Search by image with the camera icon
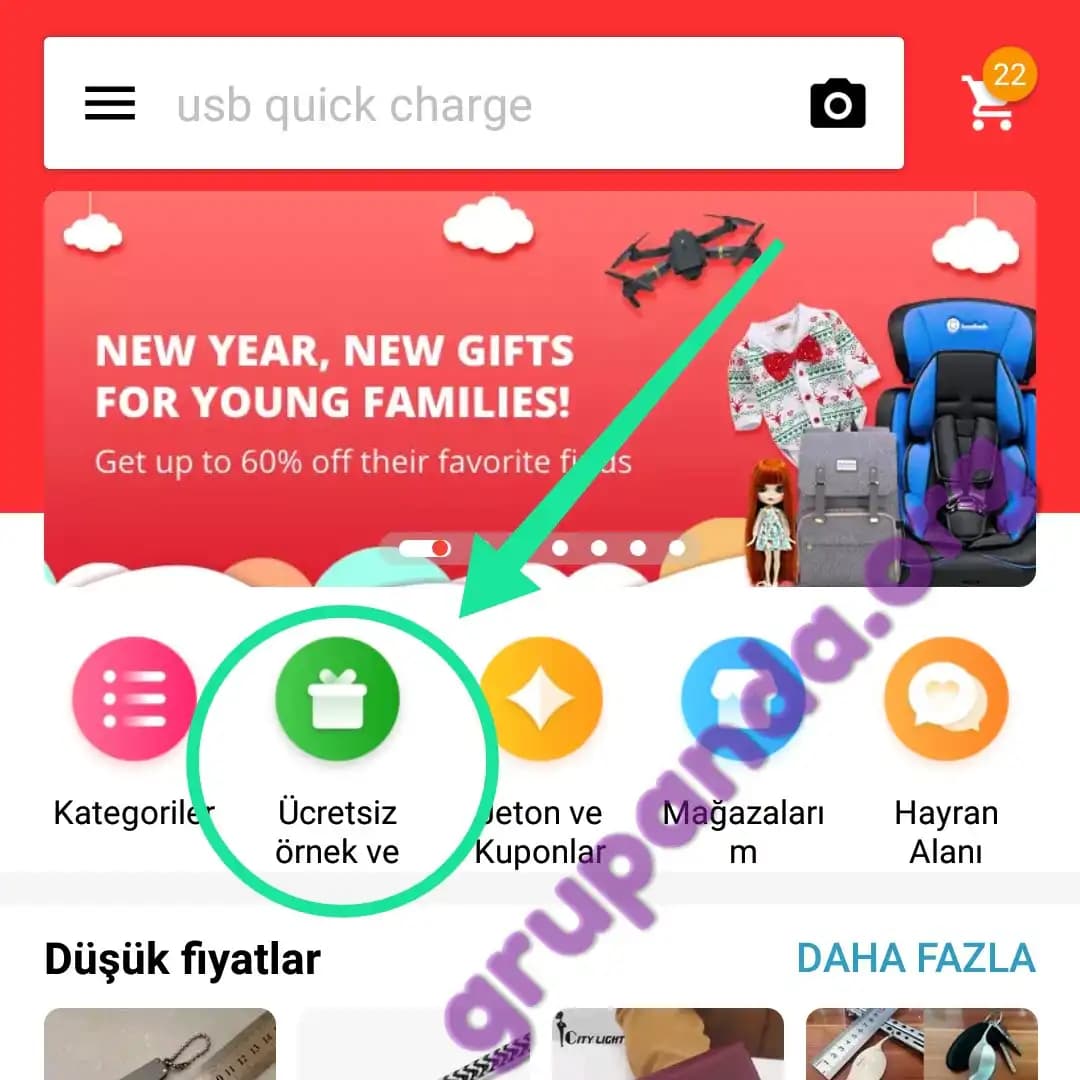Image resolution: width=1080 pixels, height=1080 pixels. point(838,103)
